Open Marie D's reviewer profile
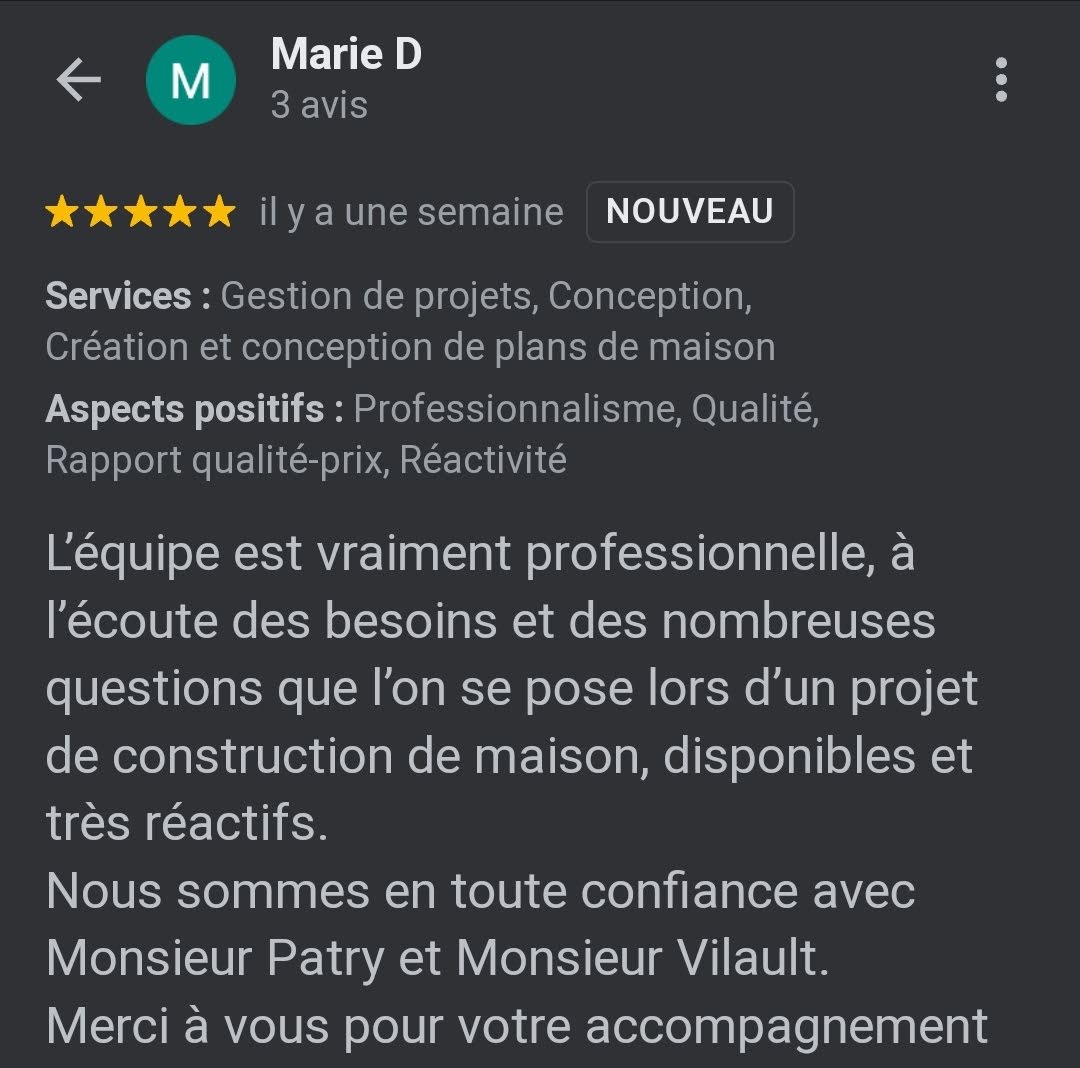The height and width of the screenshot is (1068, 1080). pos(345,54)
